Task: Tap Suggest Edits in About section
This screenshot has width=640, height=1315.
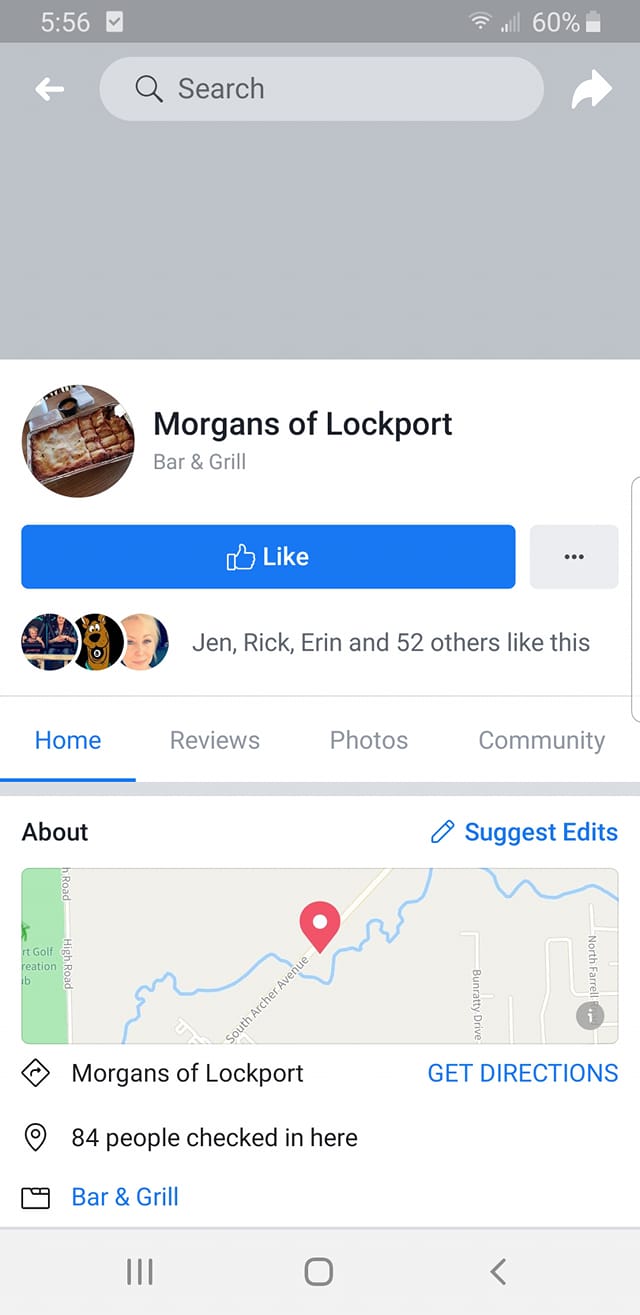Action: pos(524,832)
